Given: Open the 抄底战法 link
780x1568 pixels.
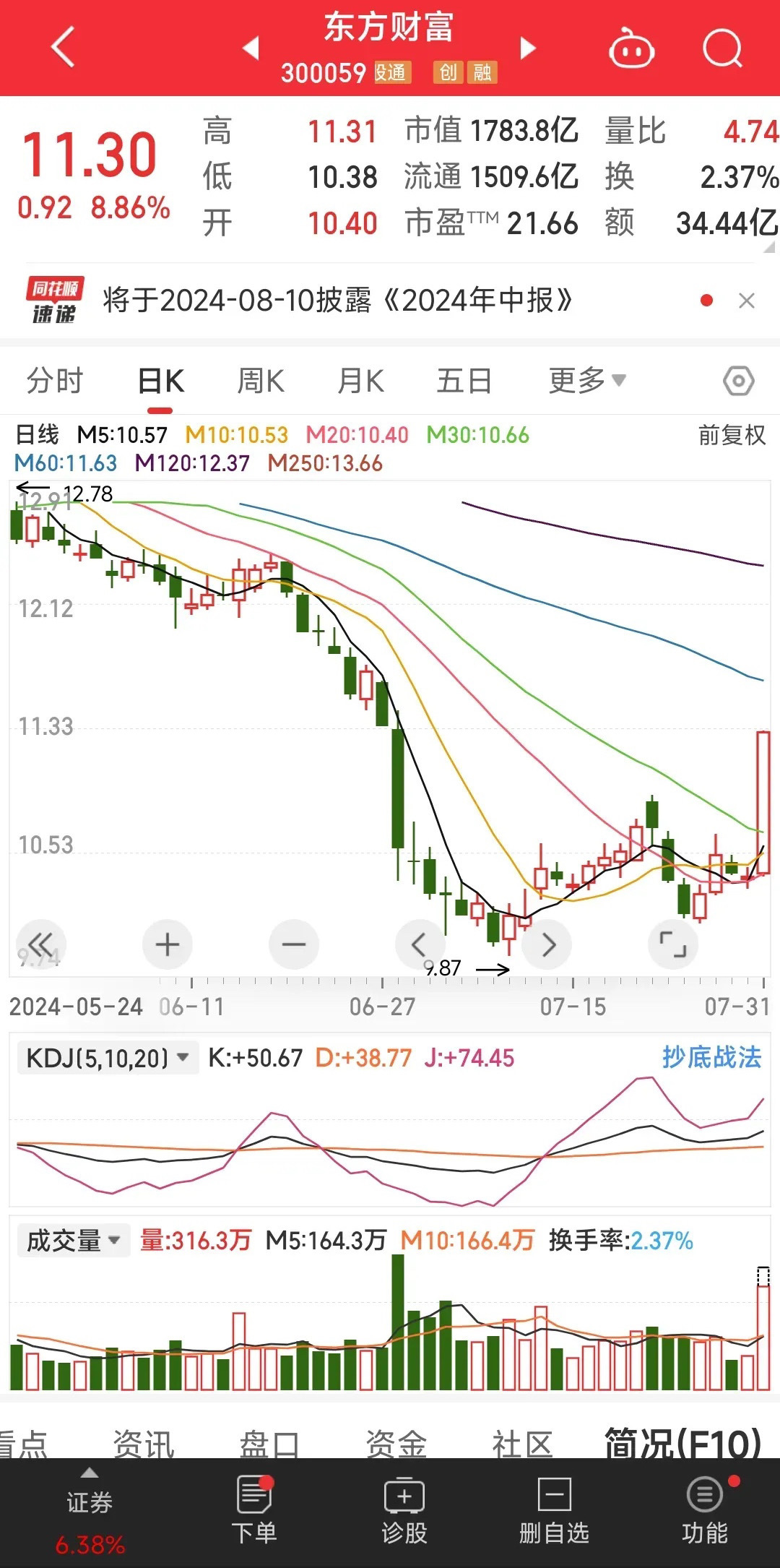Looking at the screenshot, I should [x=711, y=1058].
